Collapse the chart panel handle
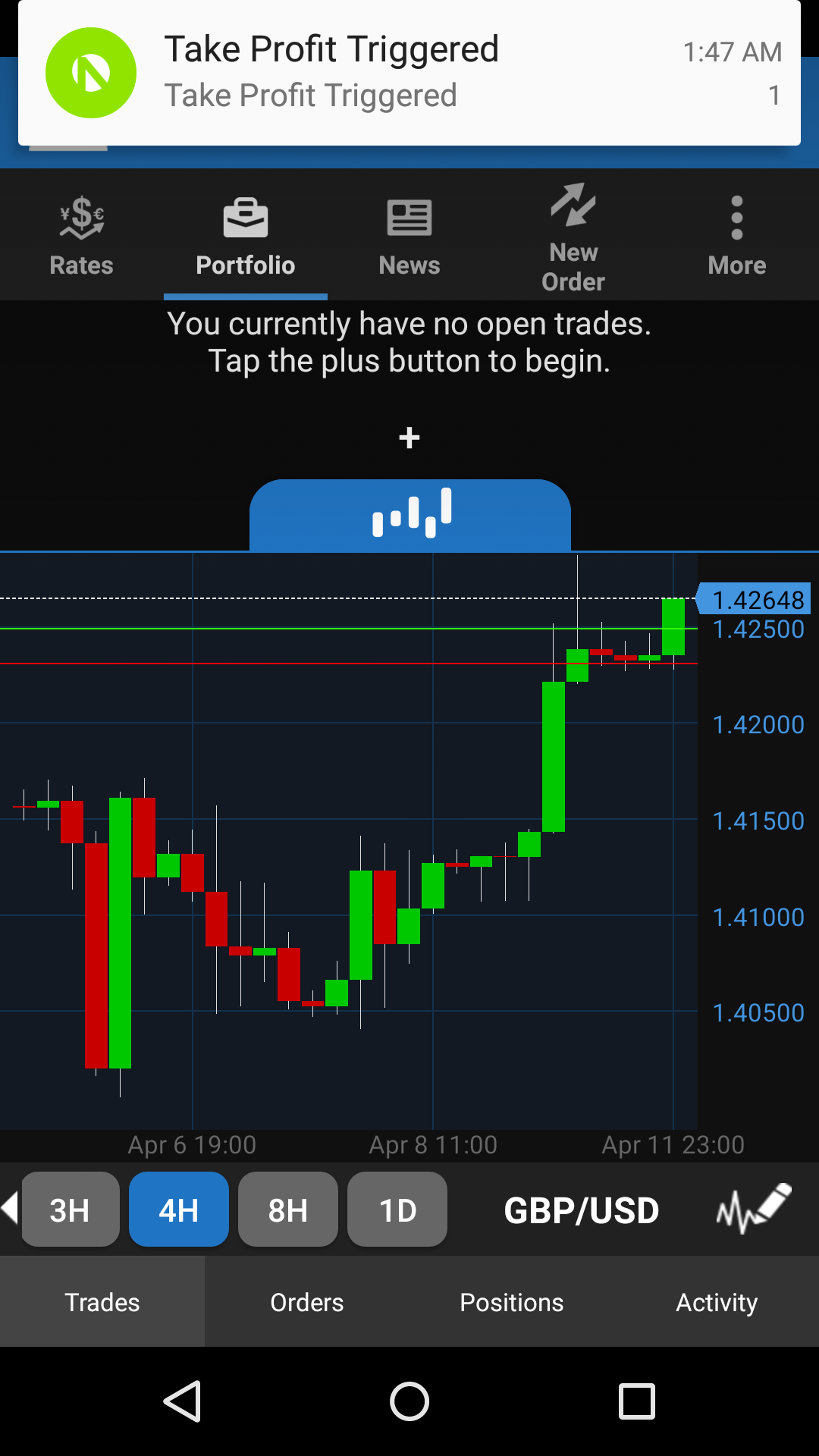 tap(410, 513)
